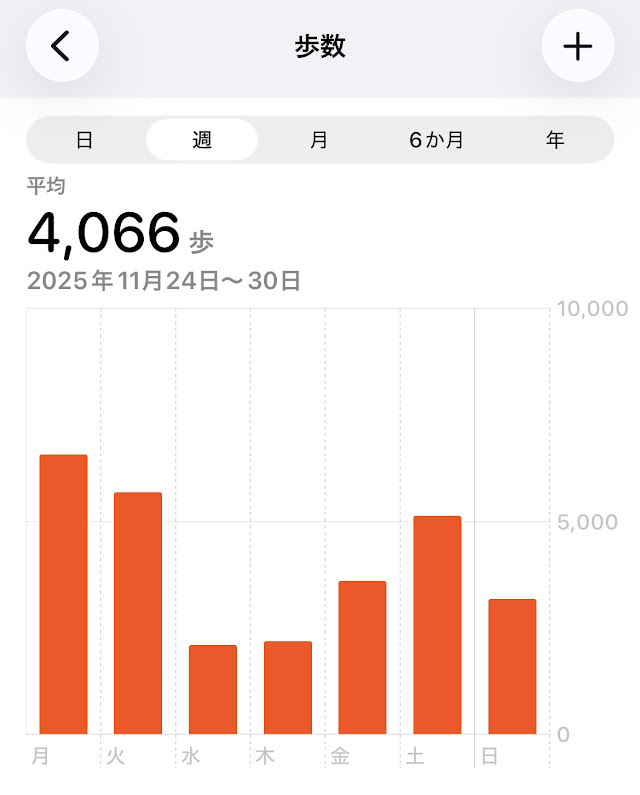The height and width of the screenshot is (795, 640).
Task: Go back from the 歩数 screen
Action: pyautogui.click(x=62, y=46)
